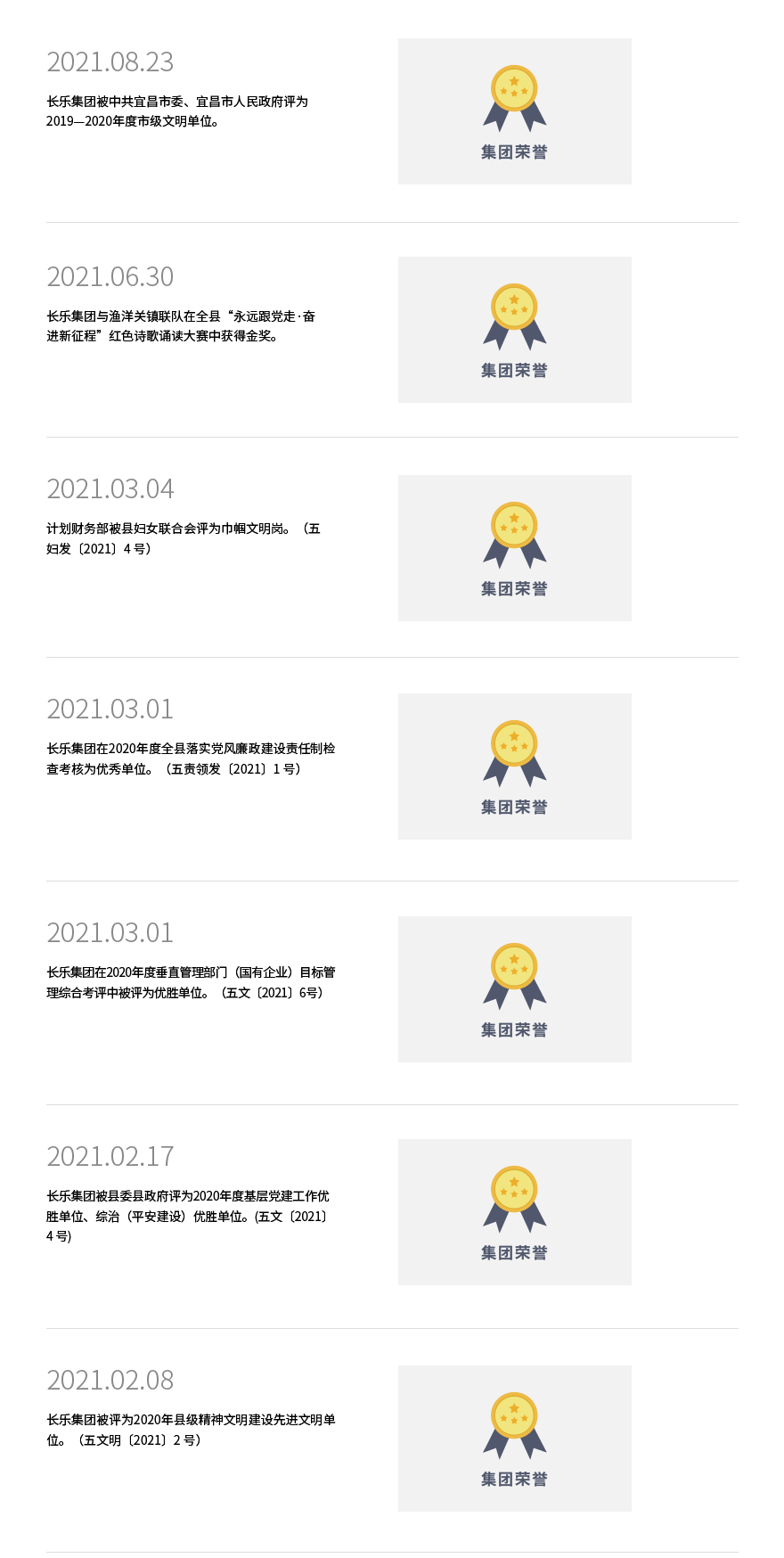Image resolution: width=784 pixels, height=1558 pixels.
Task: Open the 巾帼文明岗 honor image from 2021.03.04
Action: point(514,548)
